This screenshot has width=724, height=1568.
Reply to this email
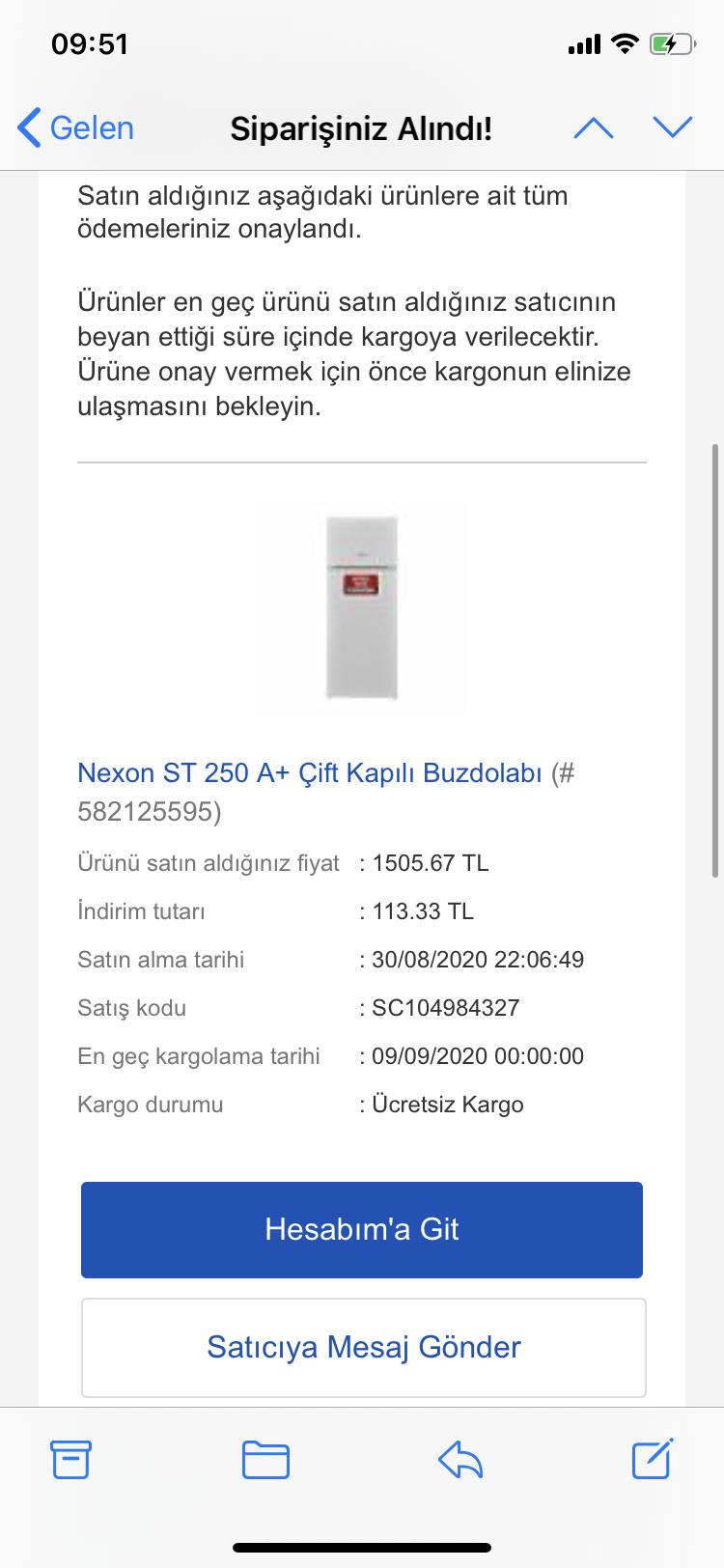click(460, 1460)
